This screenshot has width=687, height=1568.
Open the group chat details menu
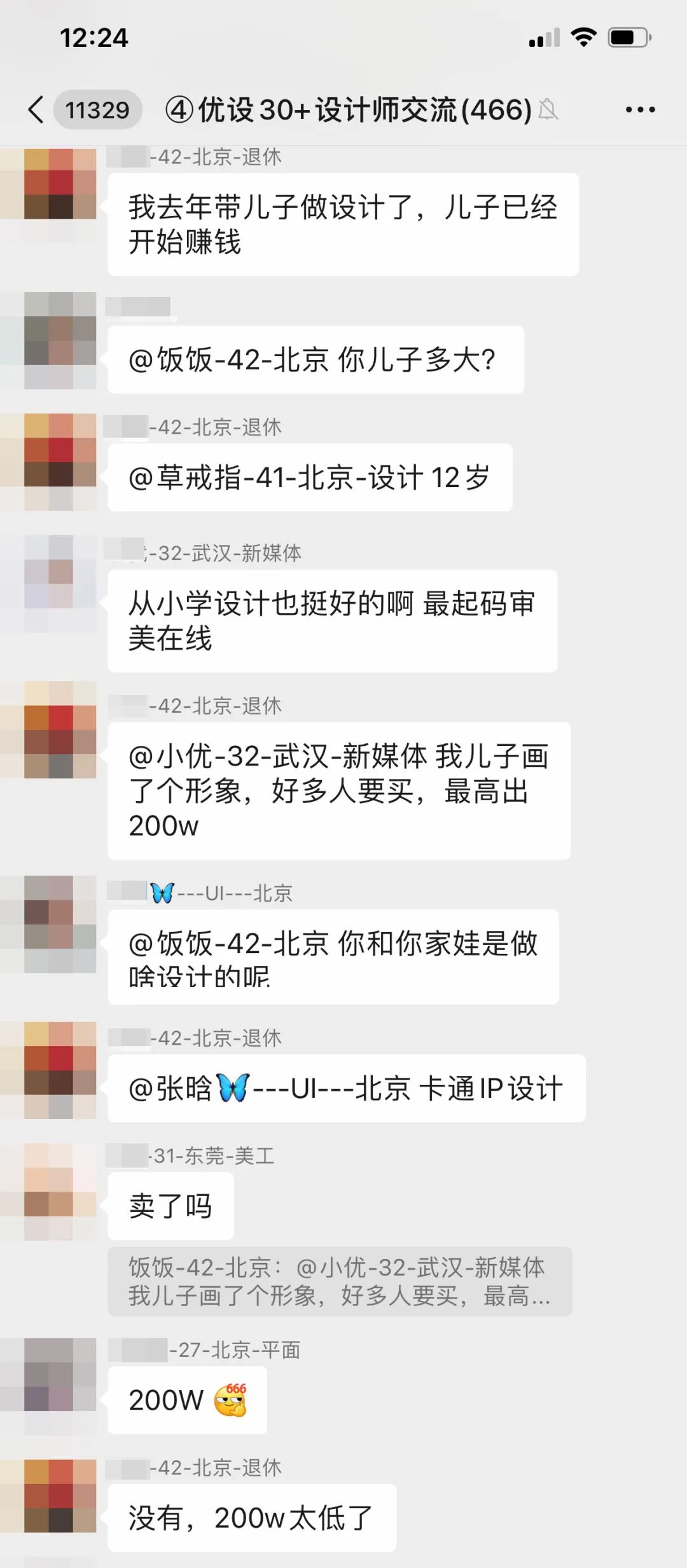640,110
